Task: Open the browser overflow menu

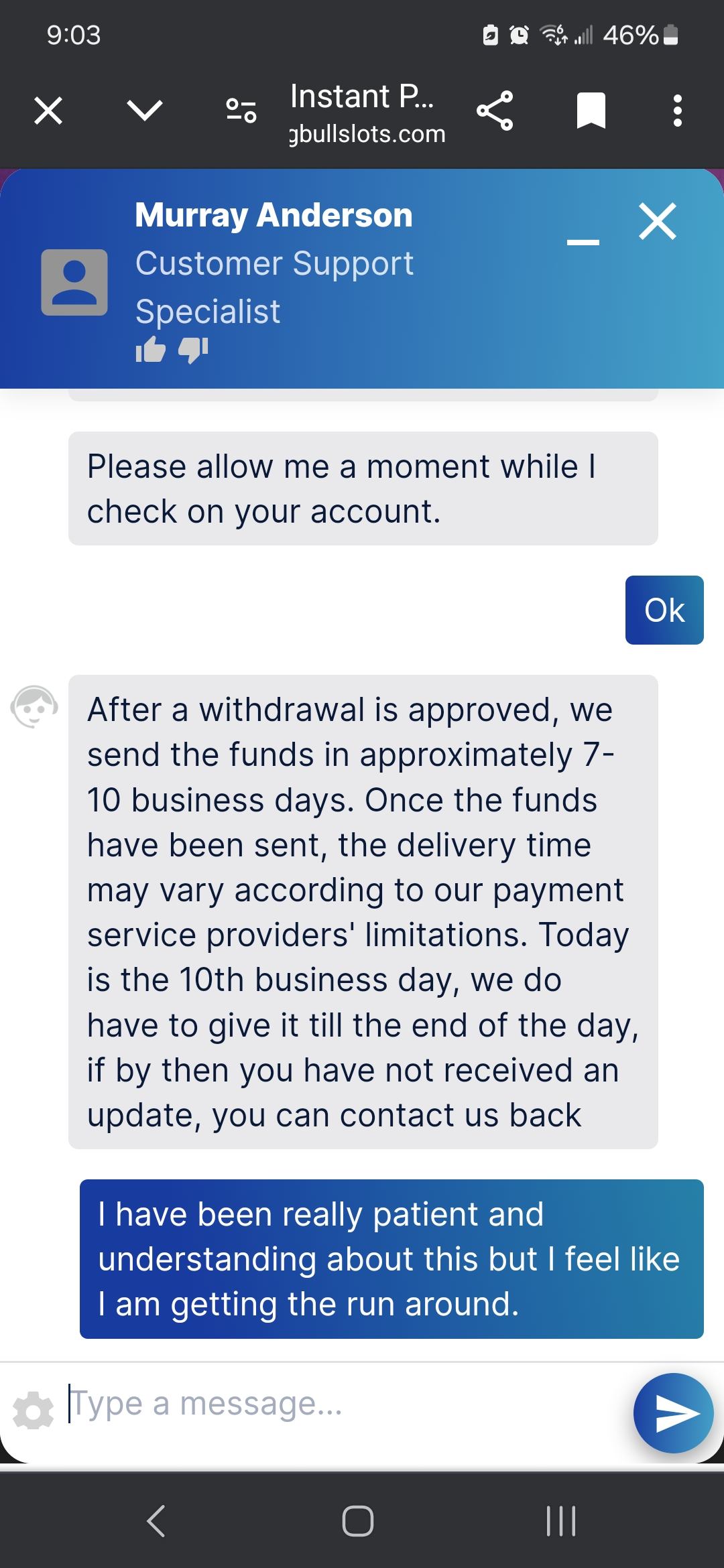Action: [678, 111]
